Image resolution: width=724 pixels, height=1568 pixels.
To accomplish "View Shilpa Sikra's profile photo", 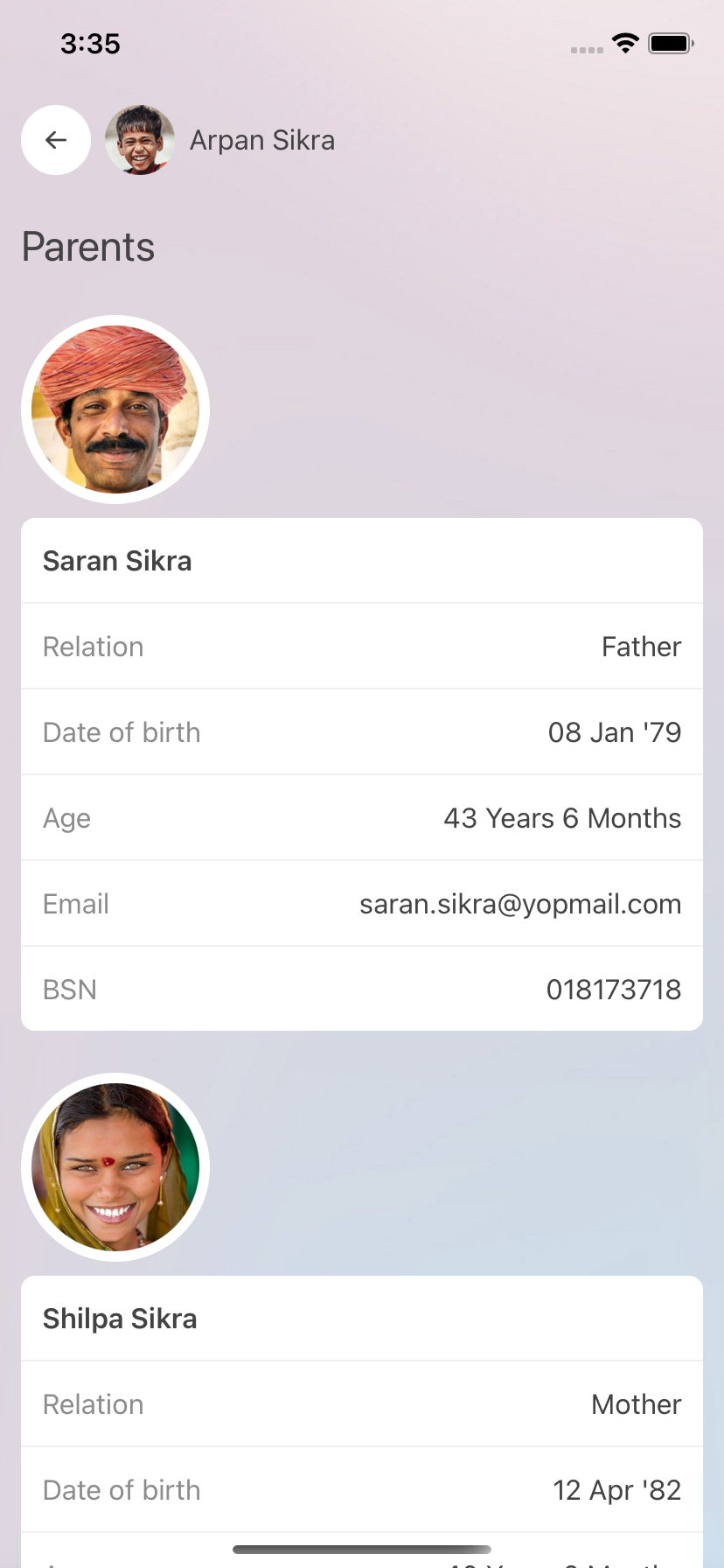I will 115,1167.
